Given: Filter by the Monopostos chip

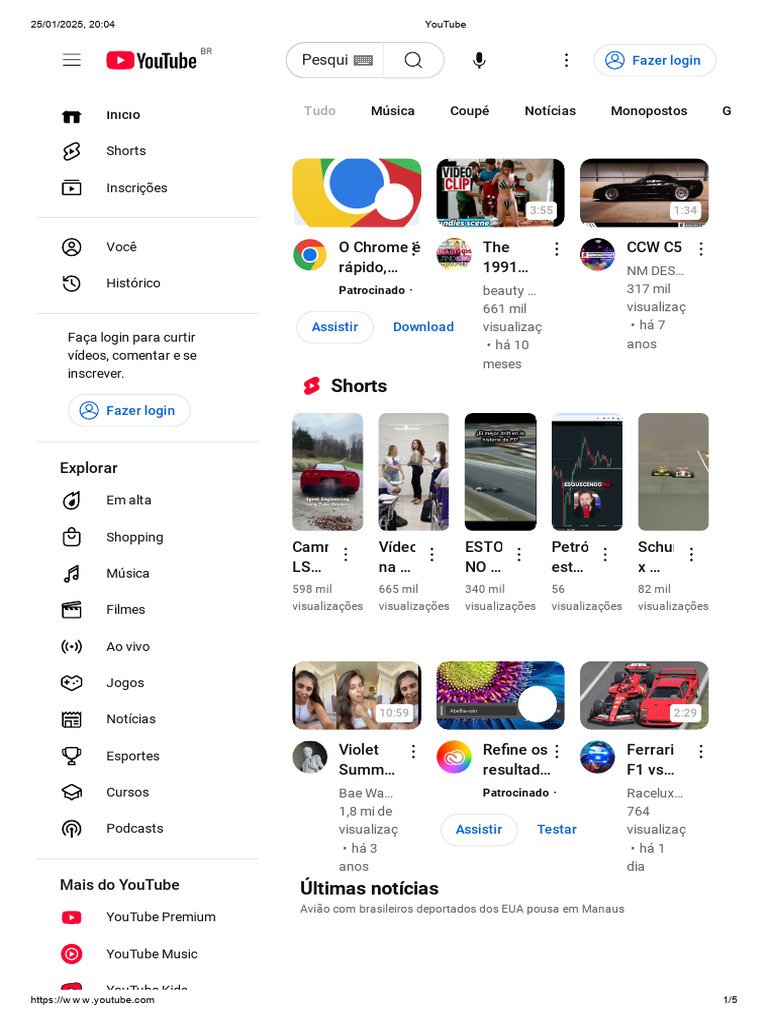Looking at the screenshot, I should [x=648, y=111].
